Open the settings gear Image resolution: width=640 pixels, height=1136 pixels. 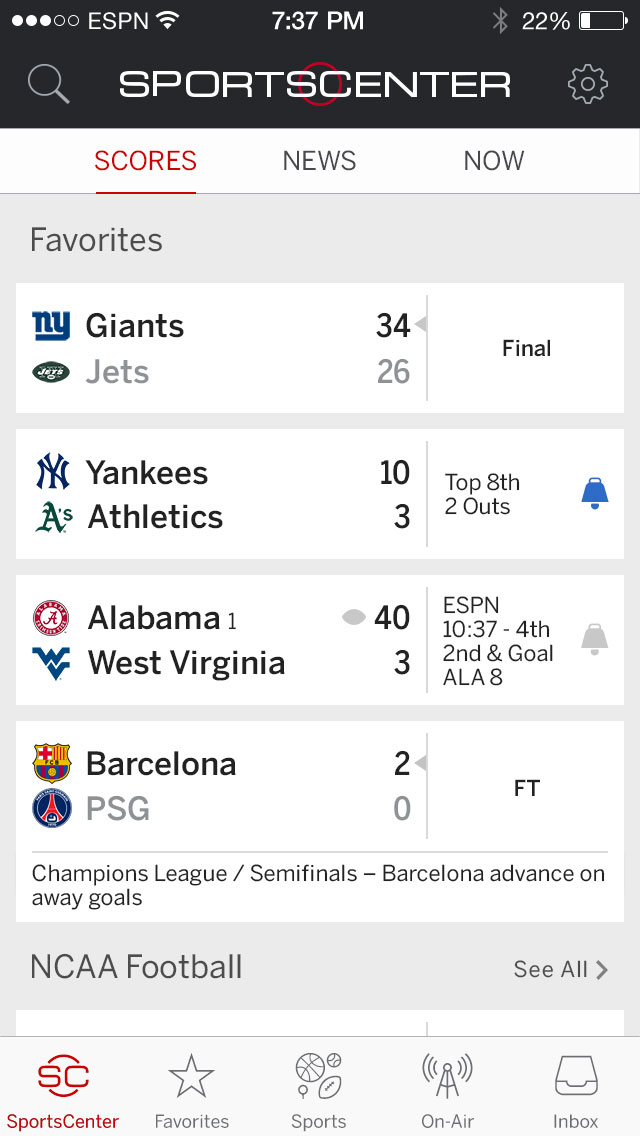(588, 84)
